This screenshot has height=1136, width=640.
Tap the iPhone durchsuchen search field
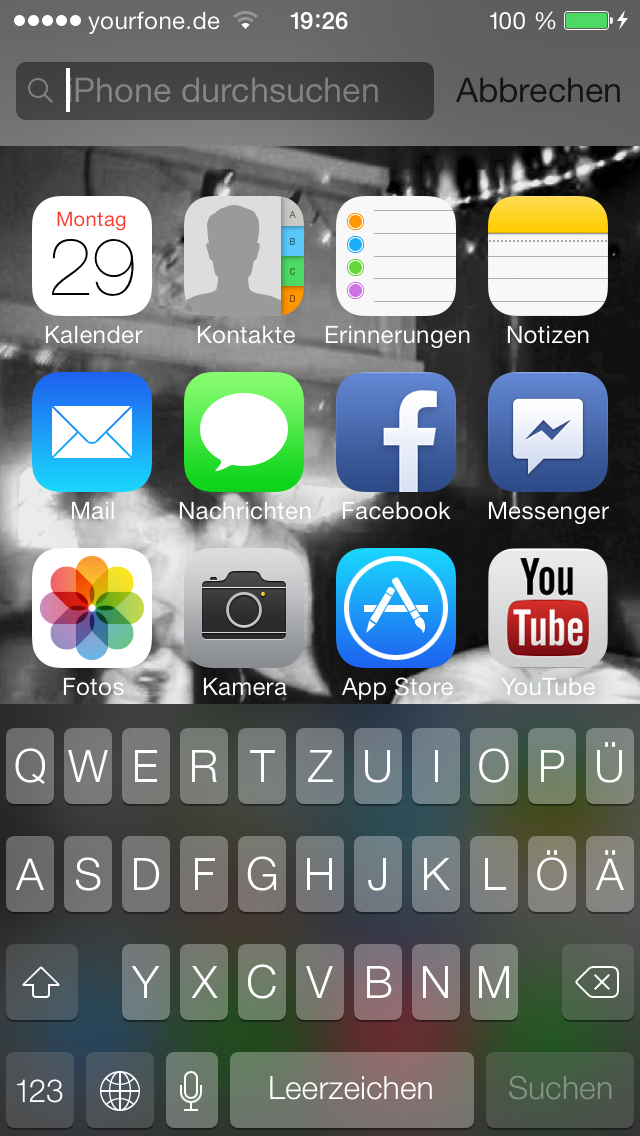coord(225,91)
